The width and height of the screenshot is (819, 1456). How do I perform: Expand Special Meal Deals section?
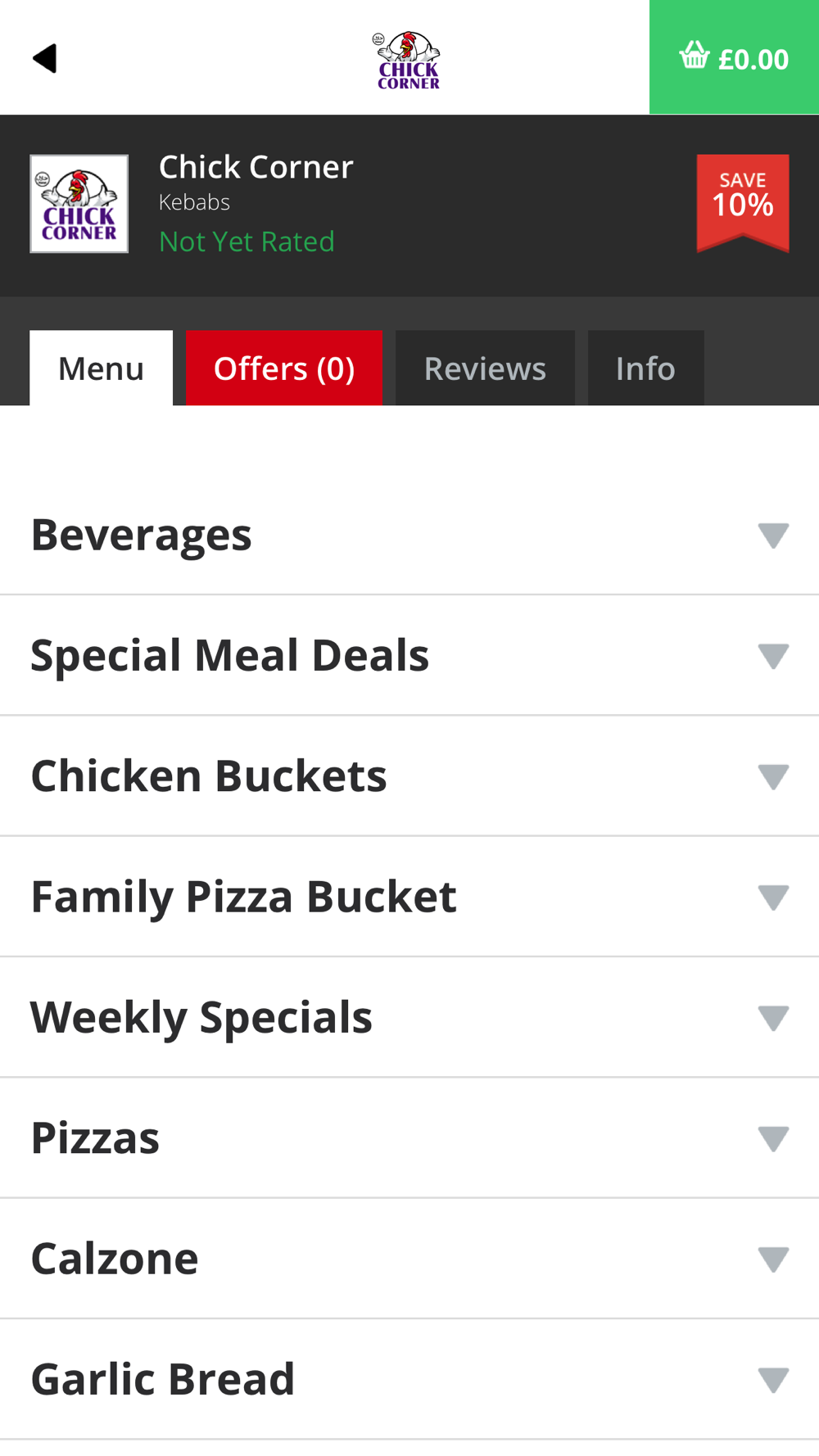[x=409, y=656]
